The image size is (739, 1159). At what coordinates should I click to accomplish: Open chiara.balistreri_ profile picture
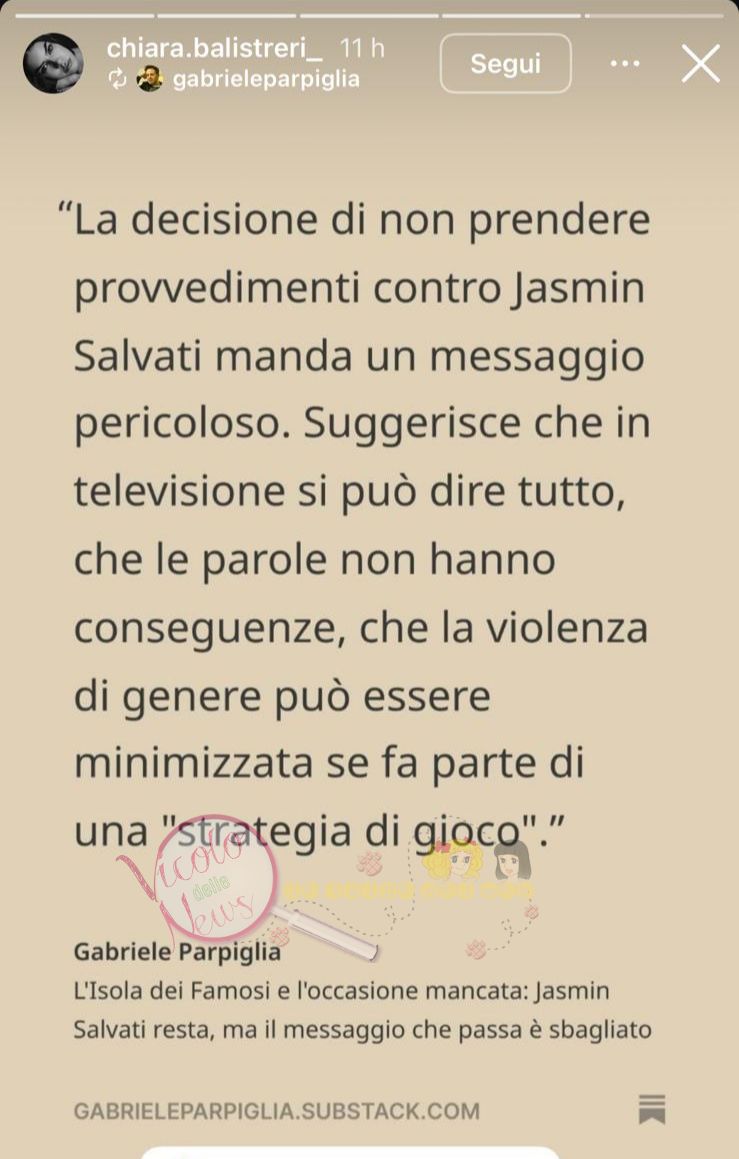coord(53,63)
